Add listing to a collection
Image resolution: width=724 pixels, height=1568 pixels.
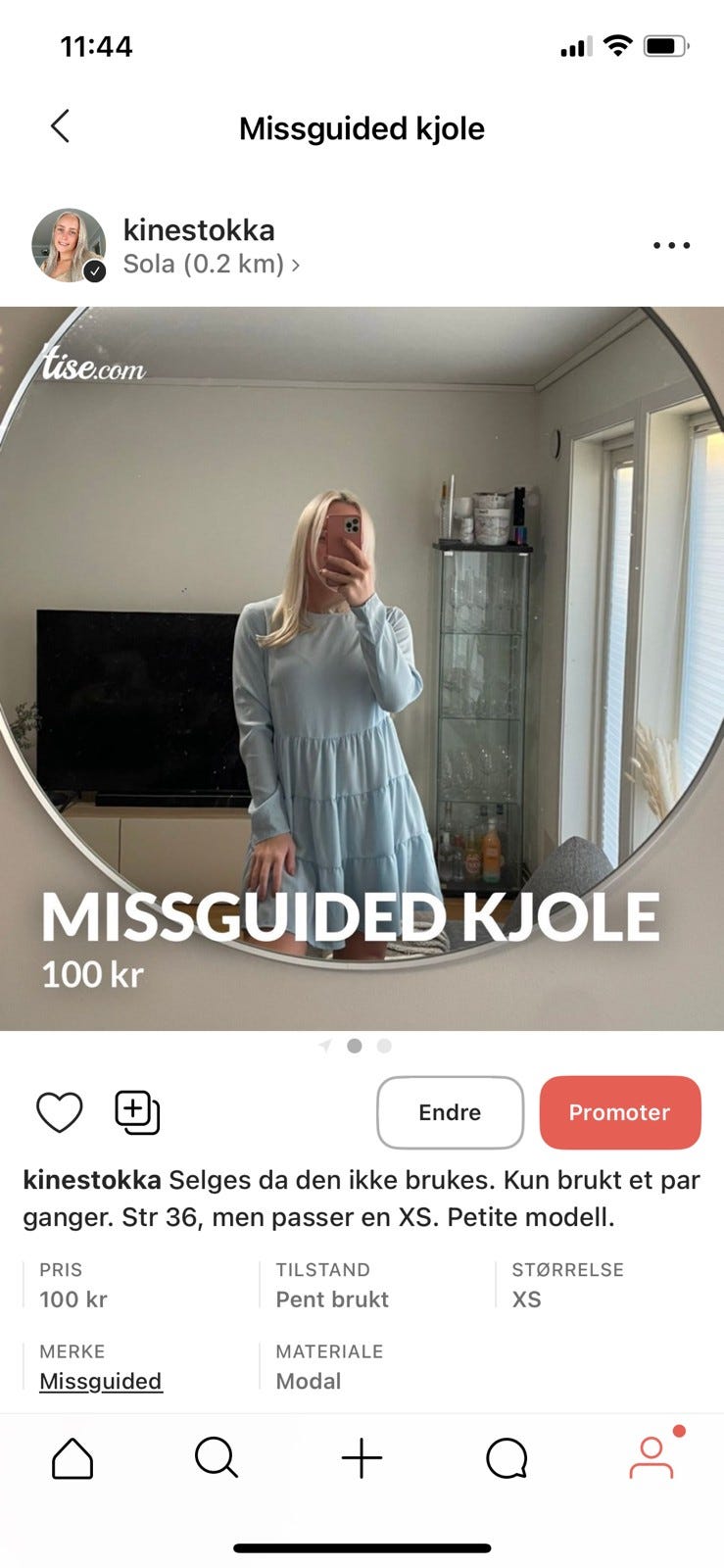tap(135, 1112)
